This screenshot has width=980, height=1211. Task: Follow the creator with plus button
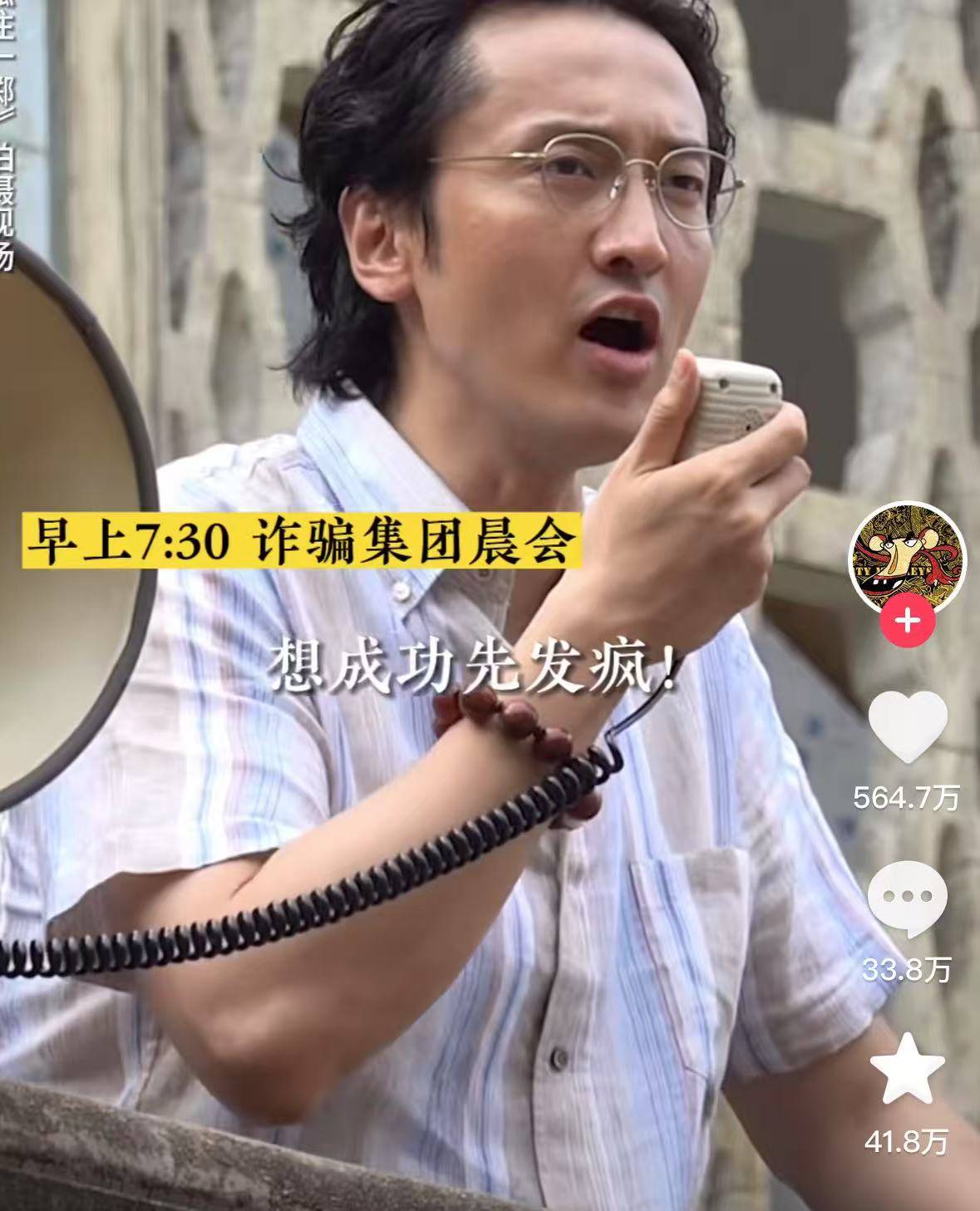[x=908, y=620]
